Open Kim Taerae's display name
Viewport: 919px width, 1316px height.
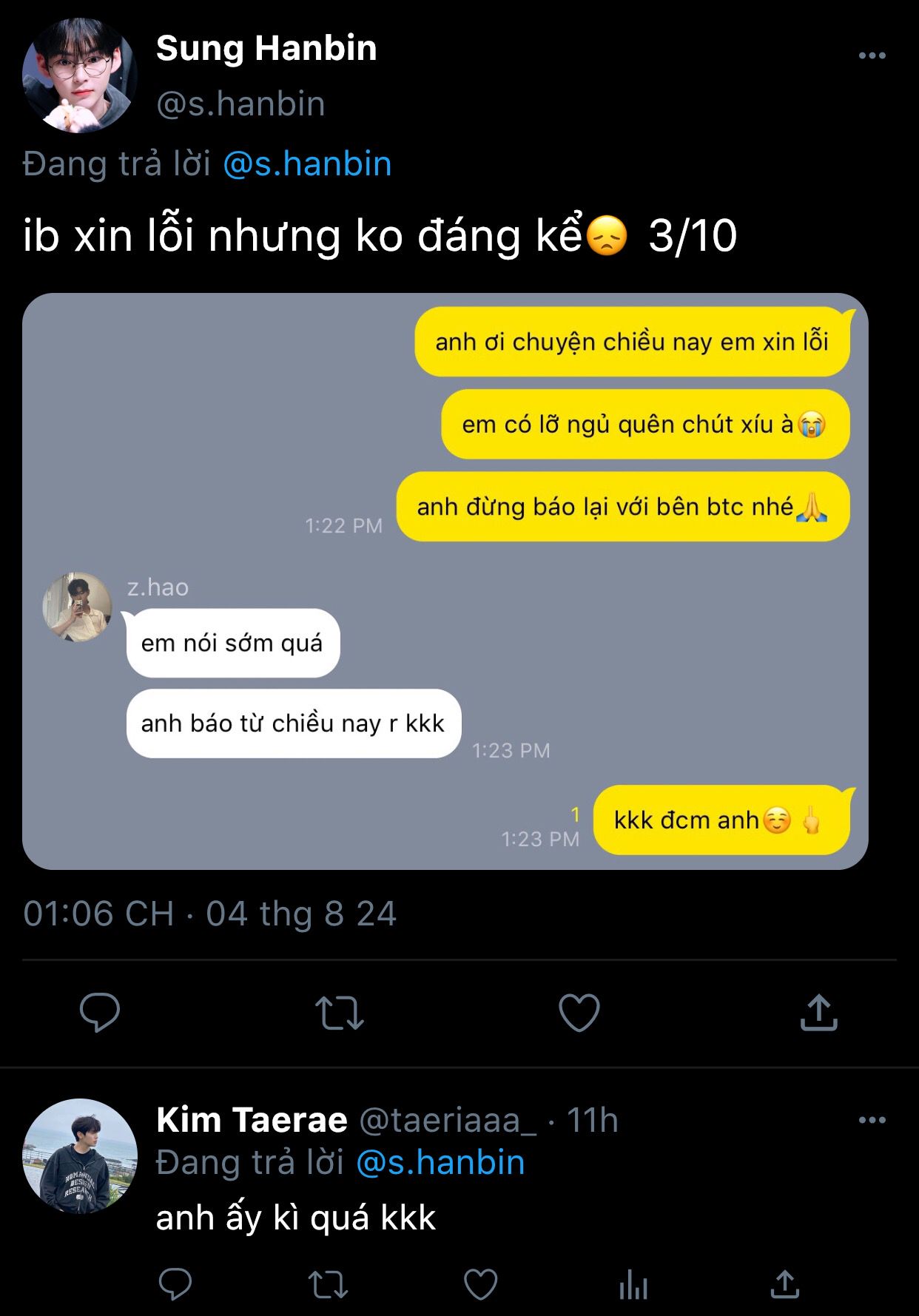[x=252, y=1120]
